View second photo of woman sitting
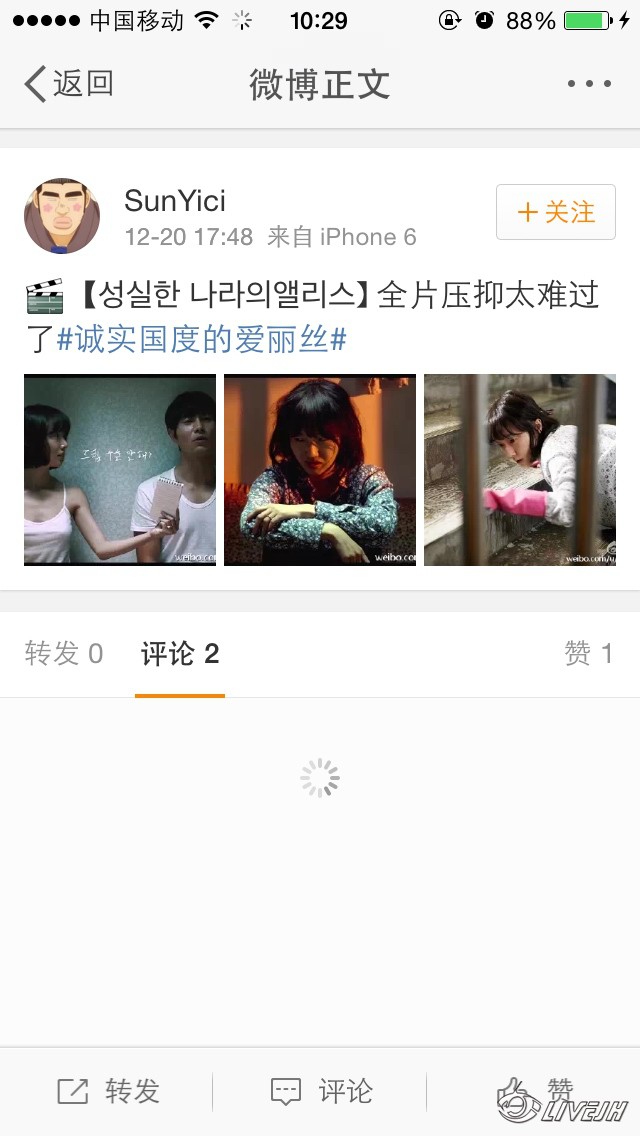Image resolution: width=640 pixels, height=1136 pixels. 320,470
